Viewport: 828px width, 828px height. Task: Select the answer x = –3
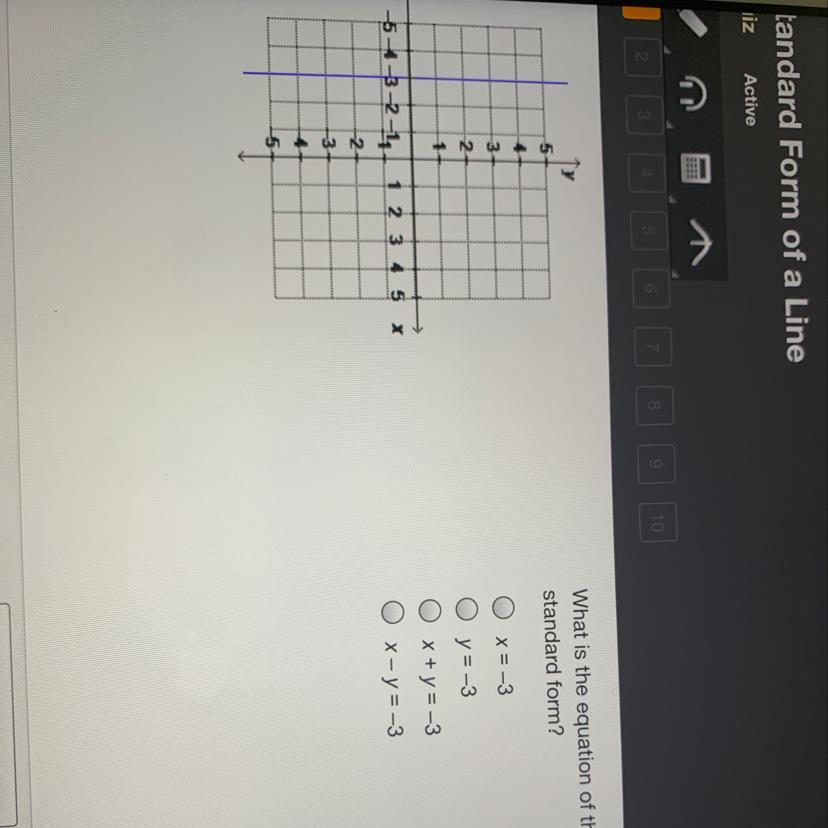point(506,606)
